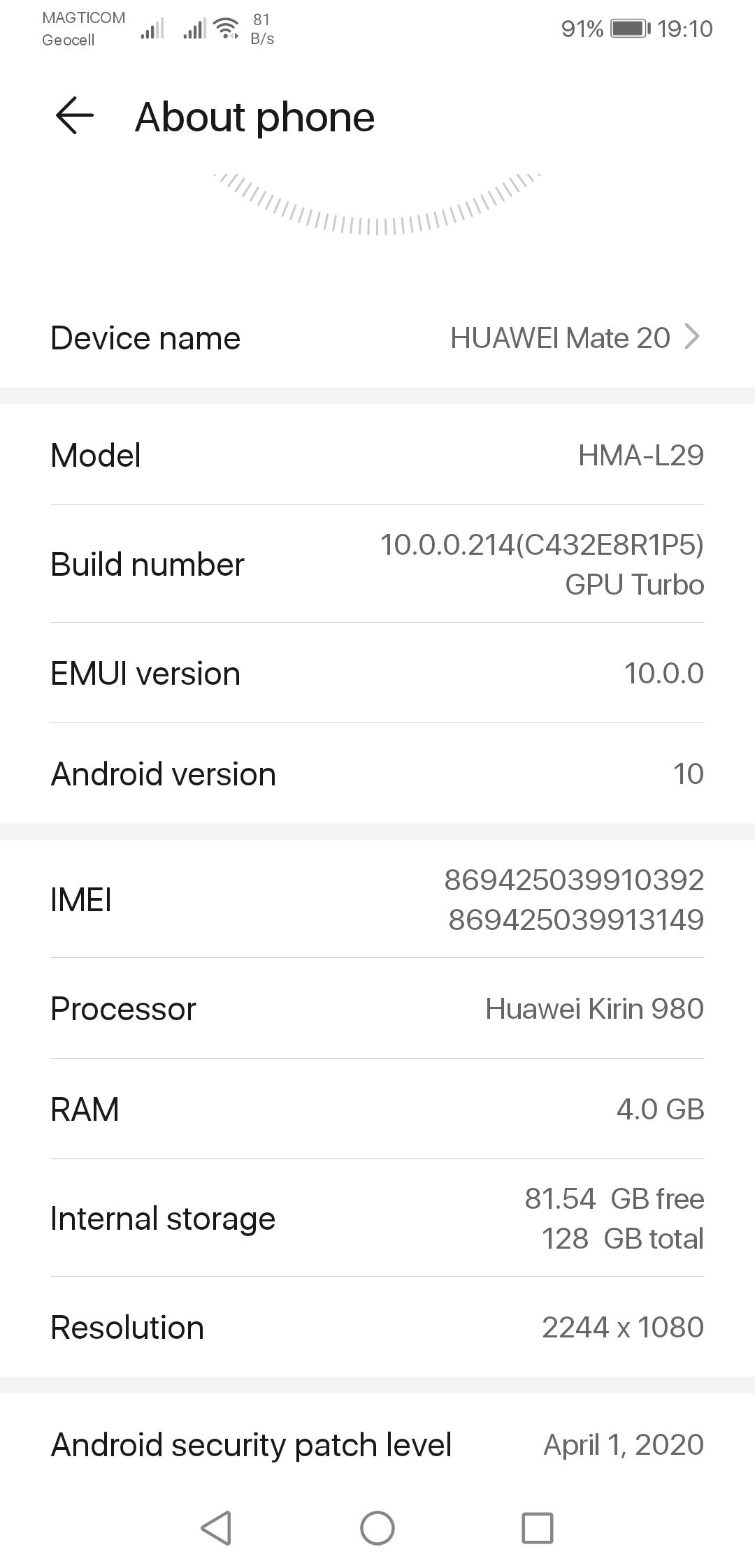Tap Build number seven times area once
This screenshot has height=1568, width=755.
[377, 564]
